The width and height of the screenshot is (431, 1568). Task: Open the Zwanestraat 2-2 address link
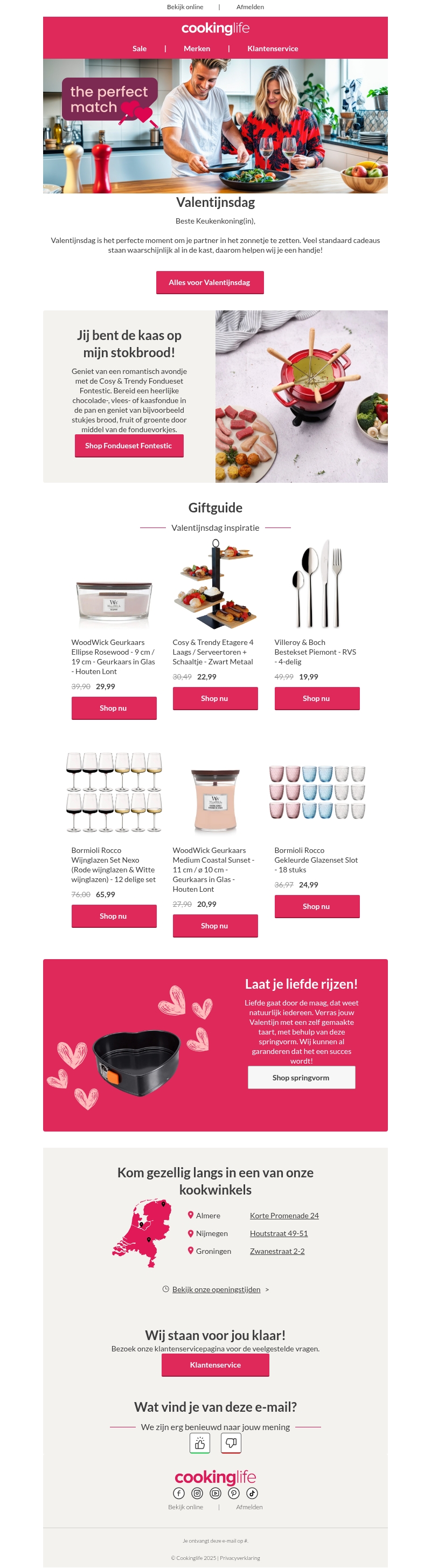point(277,1251)
